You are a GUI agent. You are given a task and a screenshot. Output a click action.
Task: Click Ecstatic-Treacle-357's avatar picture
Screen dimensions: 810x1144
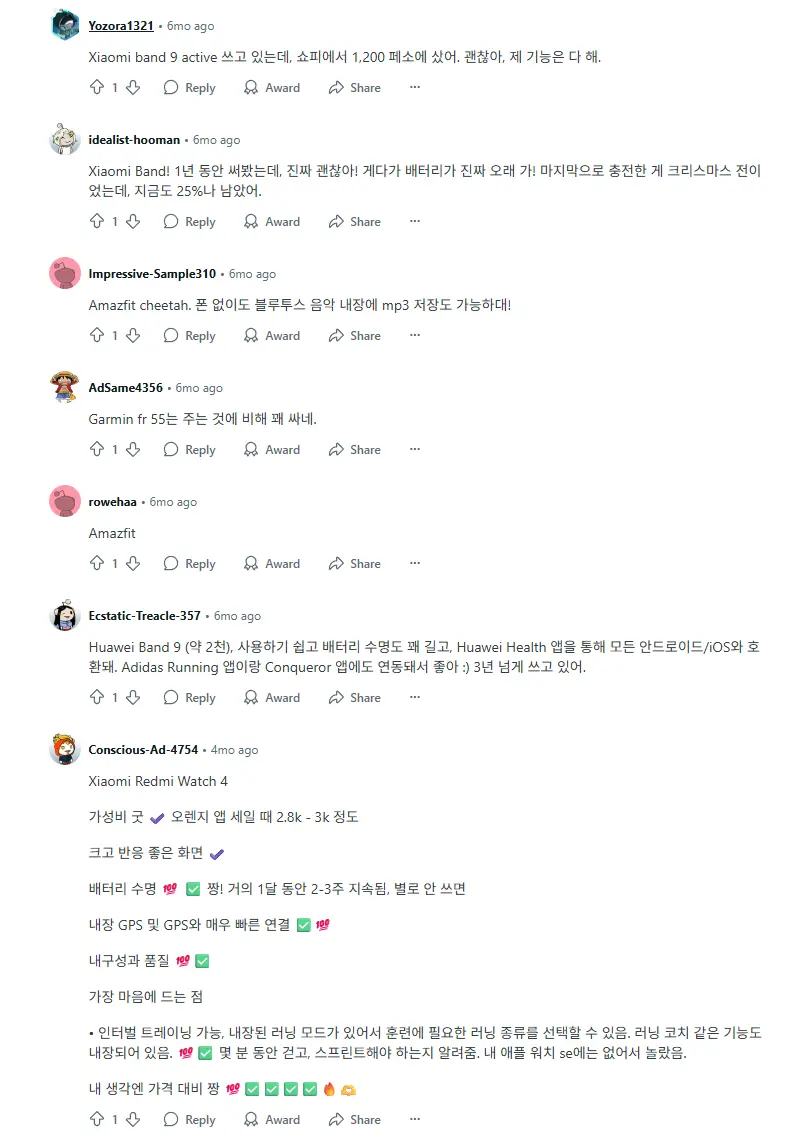click(64, 616)
